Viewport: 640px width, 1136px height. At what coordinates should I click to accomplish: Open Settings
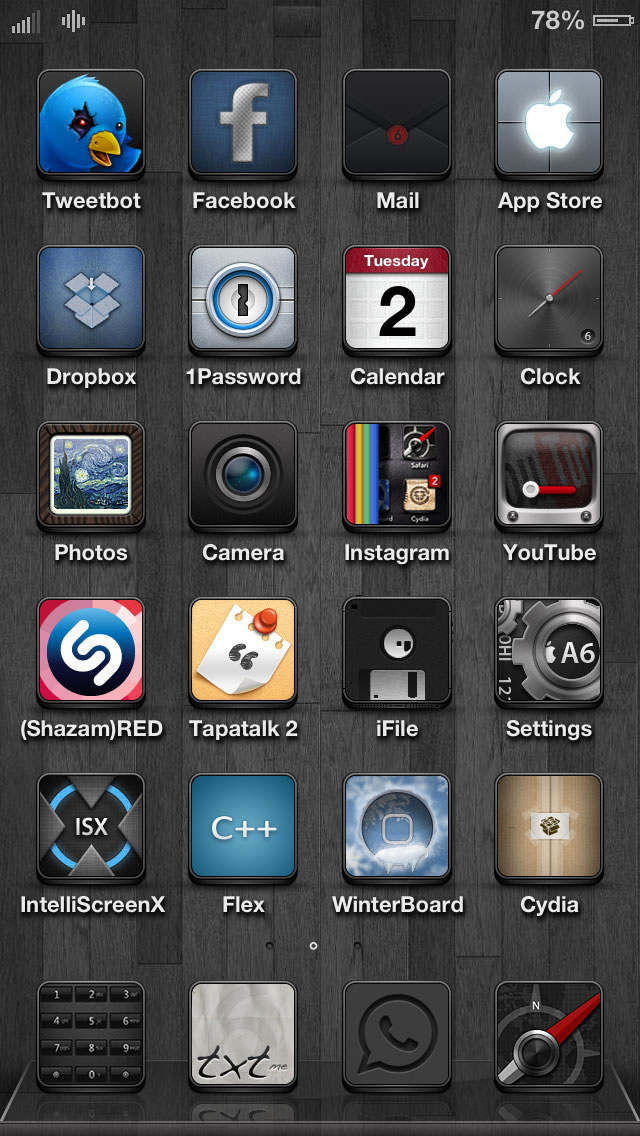point(549,652)
